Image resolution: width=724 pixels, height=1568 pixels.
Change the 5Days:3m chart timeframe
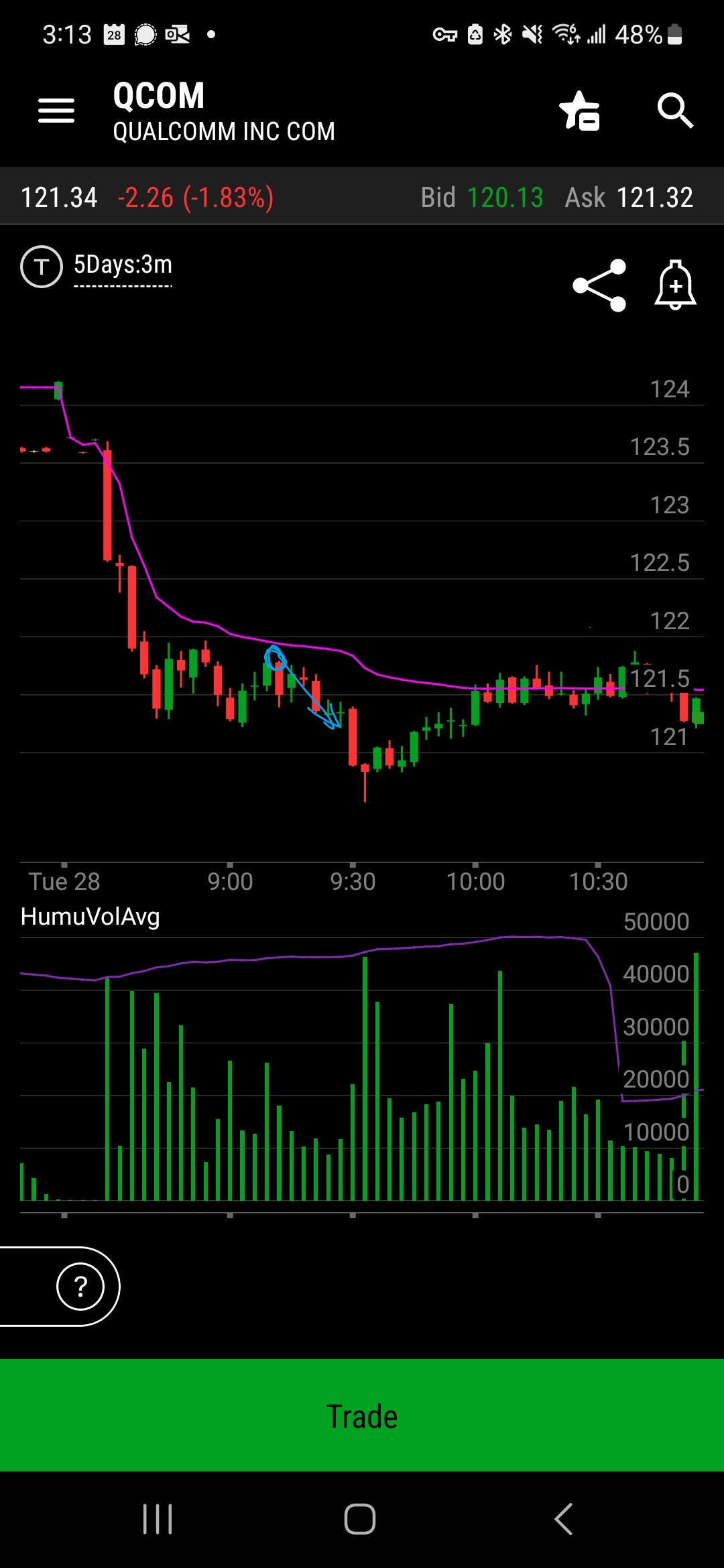point(123,266)
